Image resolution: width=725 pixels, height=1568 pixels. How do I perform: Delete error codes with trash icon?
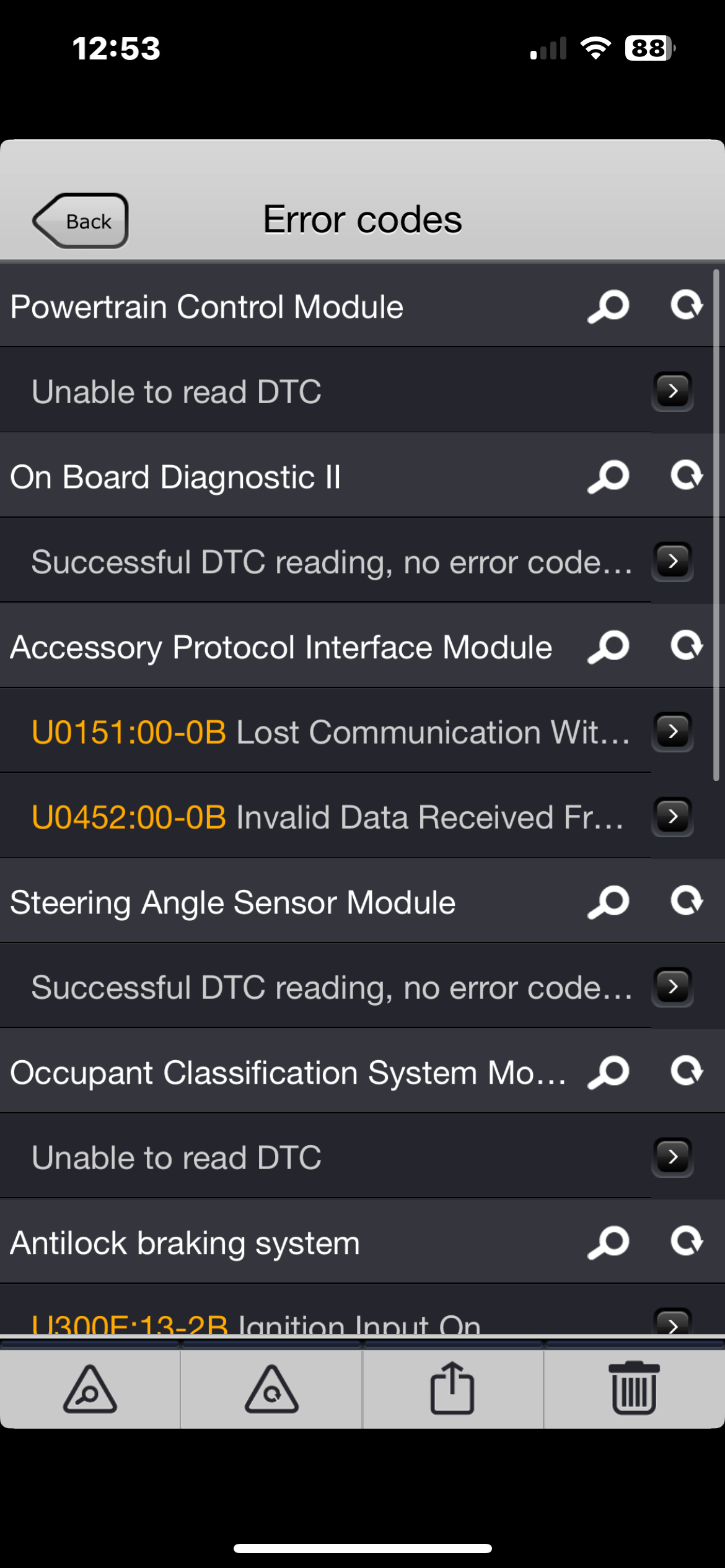point(634,1388)
